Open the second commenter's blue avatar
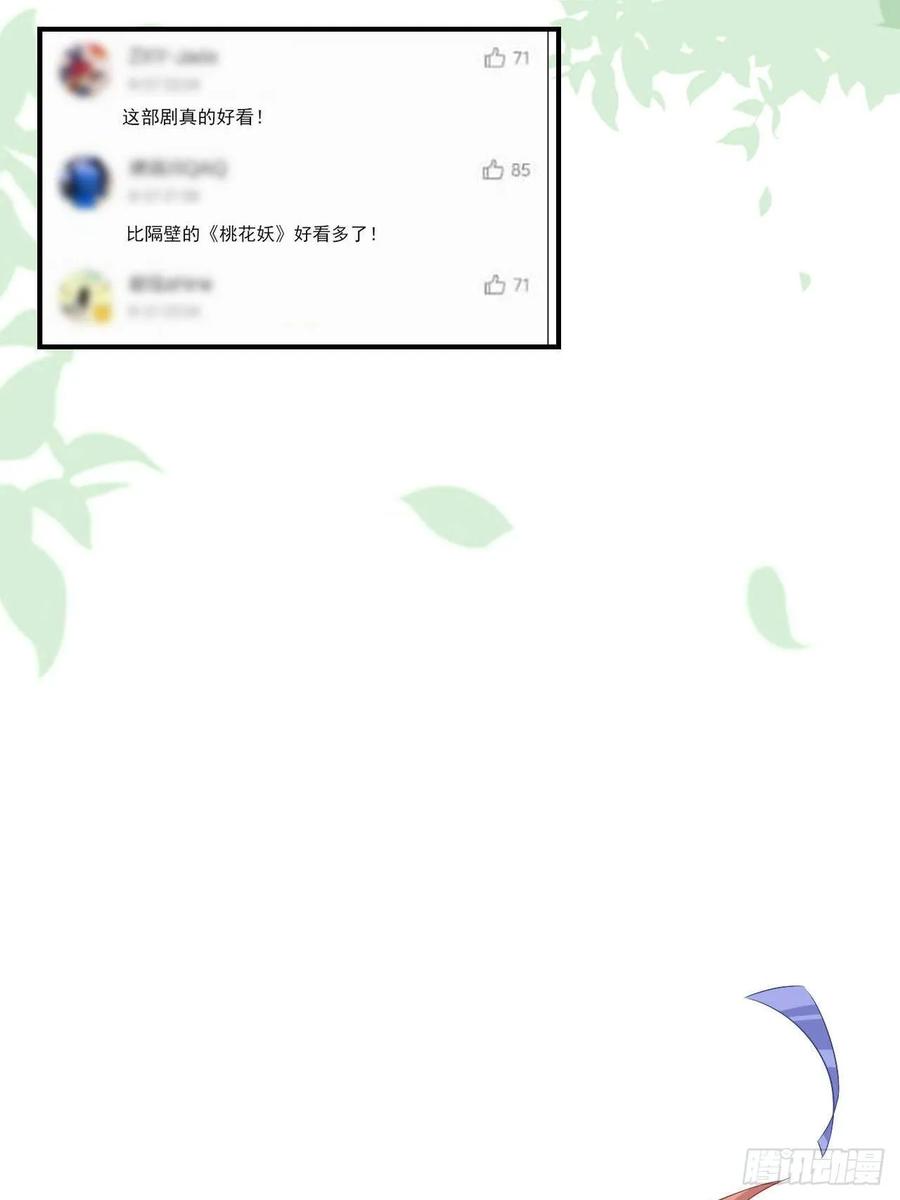 [85, 182]
